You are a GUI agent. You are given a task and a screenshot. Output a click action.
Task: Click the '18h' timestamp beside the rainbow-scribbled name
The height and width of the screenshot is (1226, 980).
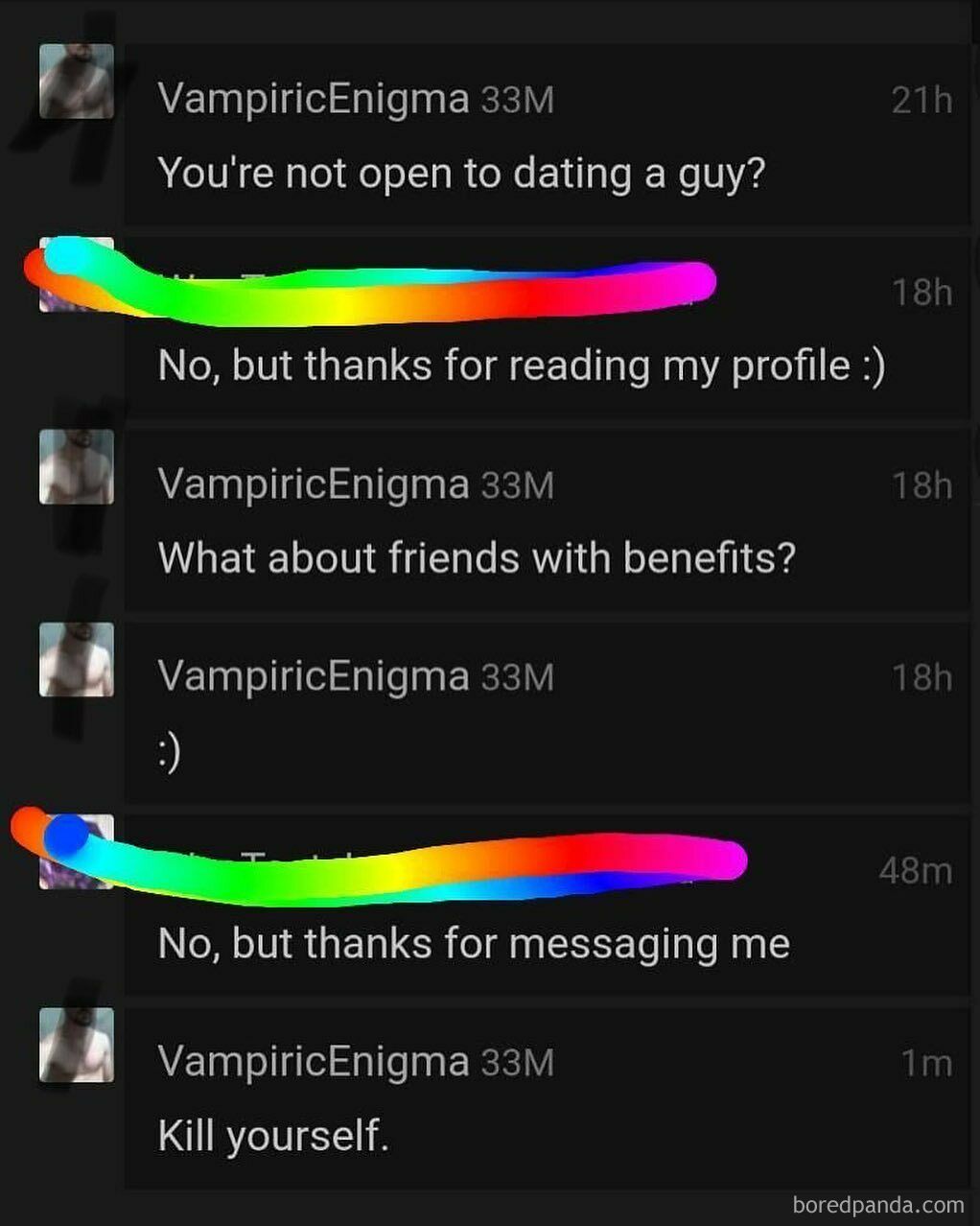(x=923, y=291)
